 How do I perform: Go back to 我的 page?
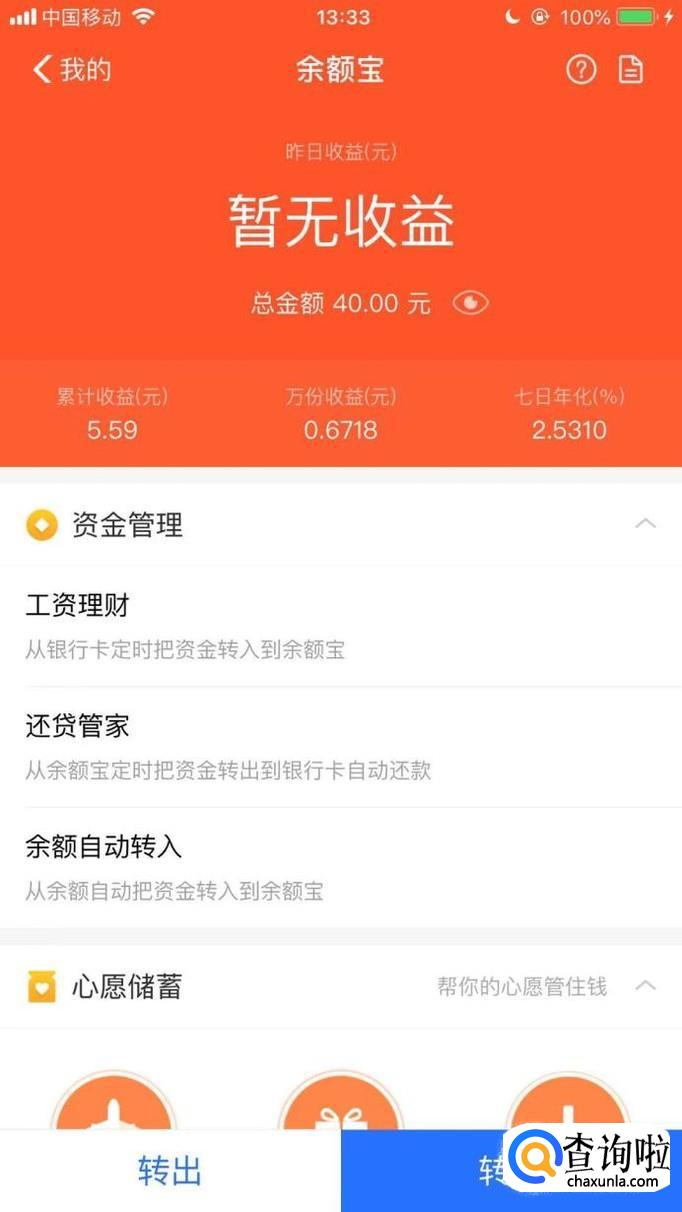(x=72, y=70)
